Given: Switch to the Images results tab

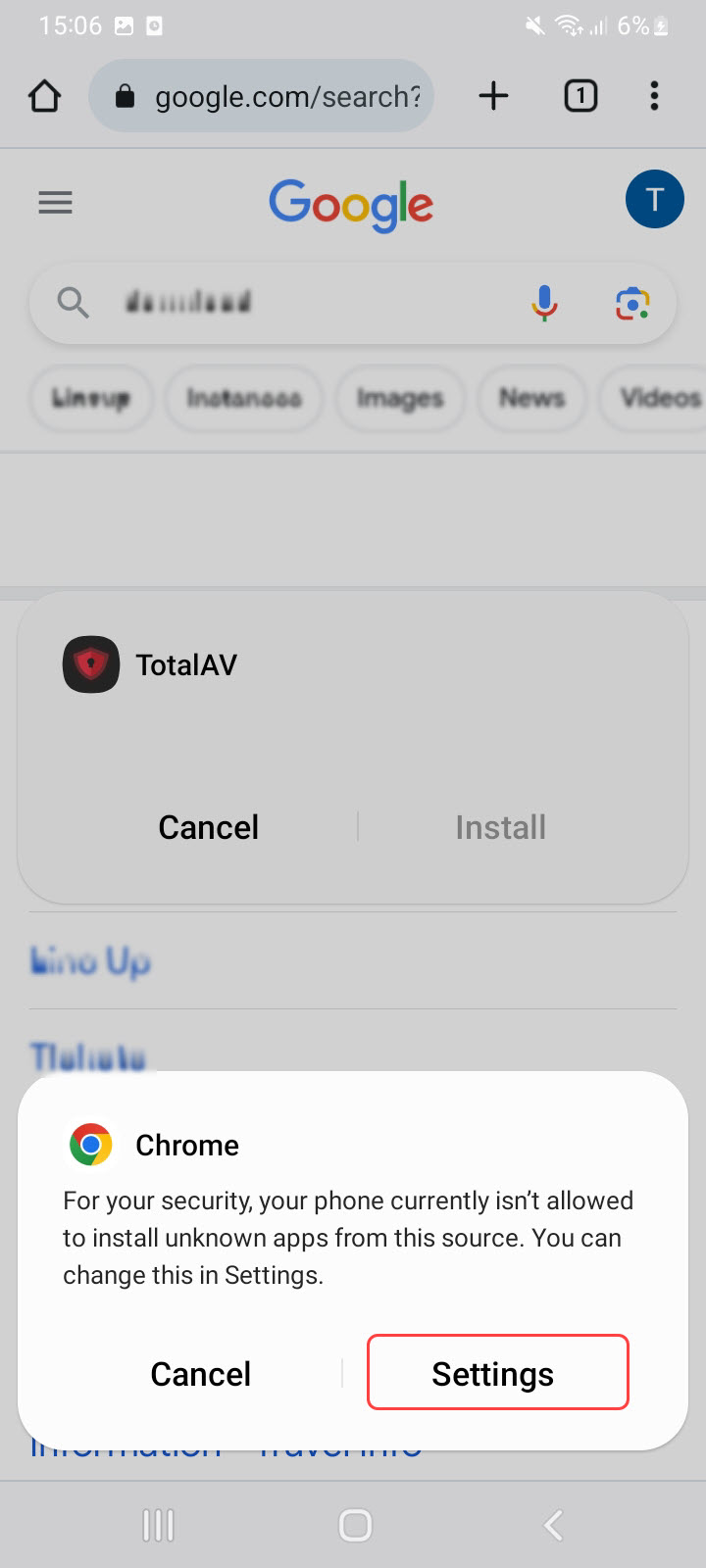Looking at the screenshot, I should coord(399,398).
